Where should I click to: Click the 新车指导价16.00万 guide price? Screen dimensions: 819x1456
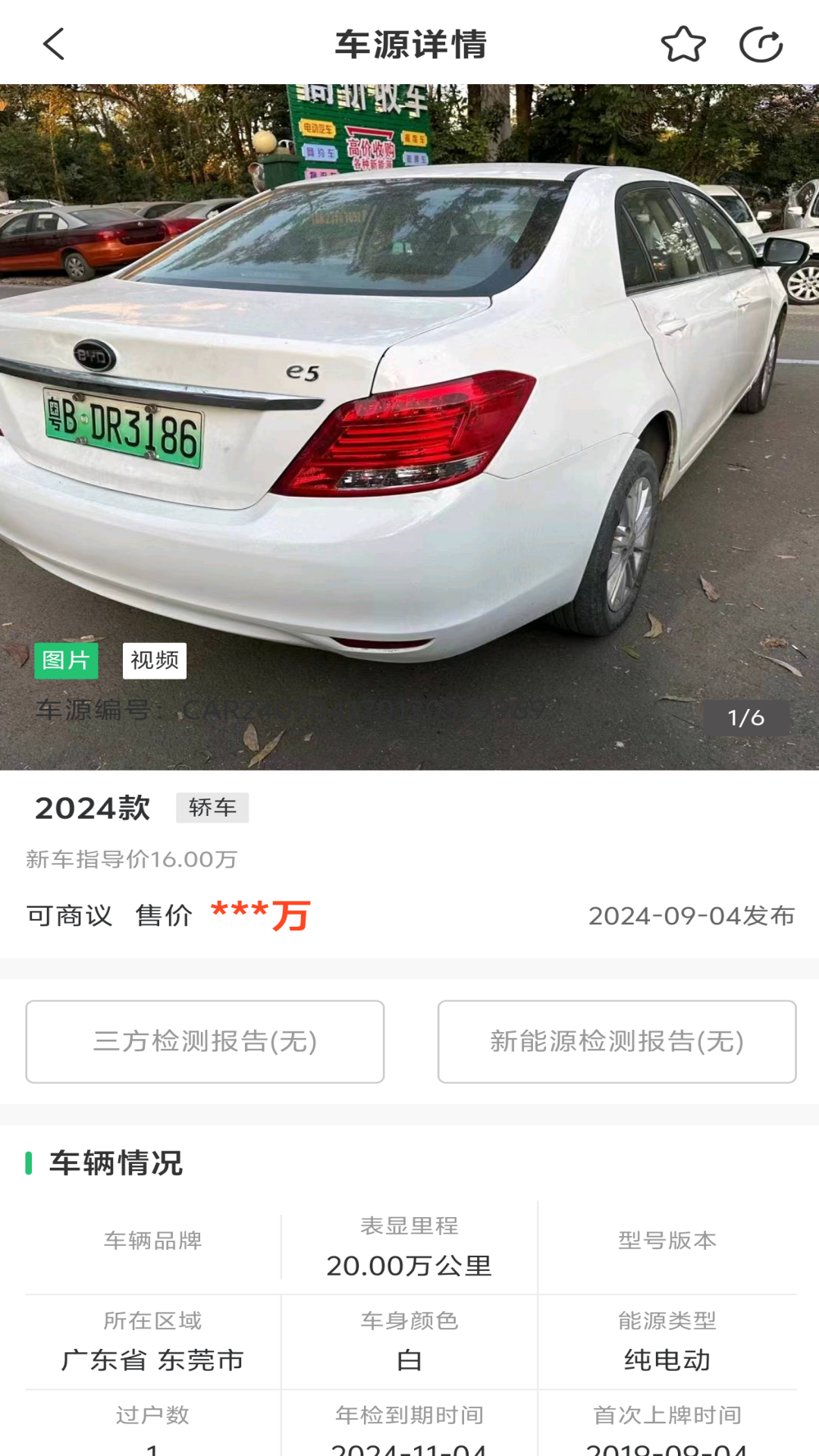[x=130, y=860]
